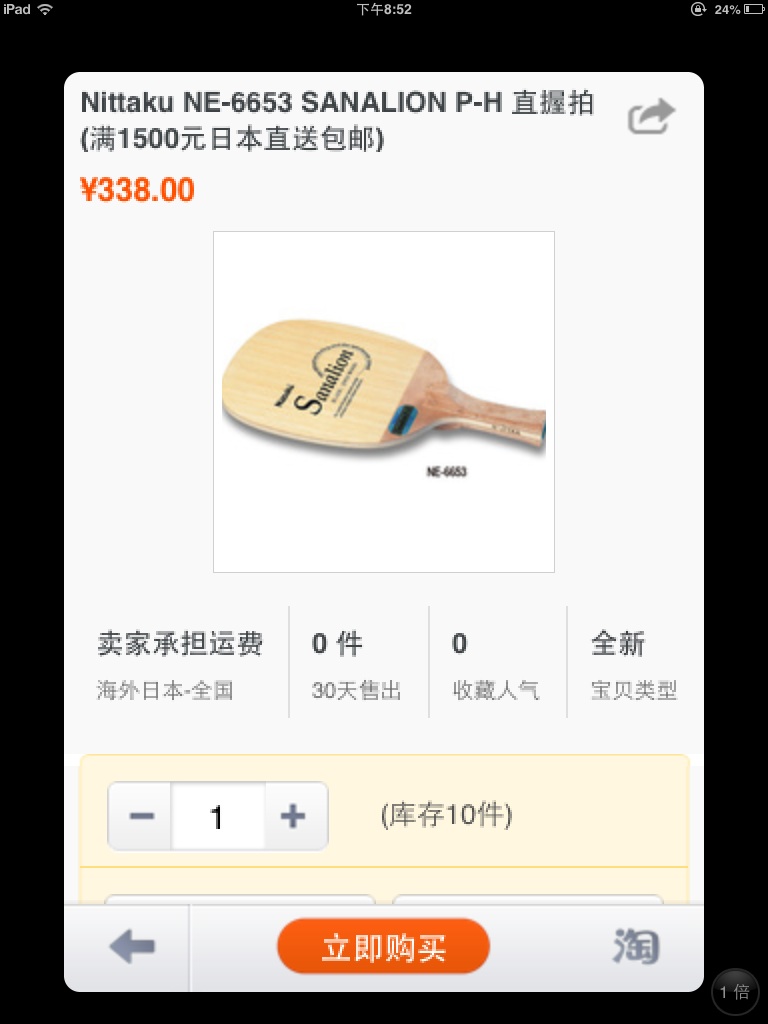Open the Nittaku paddle product image
This screenshot has height=1024, width=768.
point(383,400)
